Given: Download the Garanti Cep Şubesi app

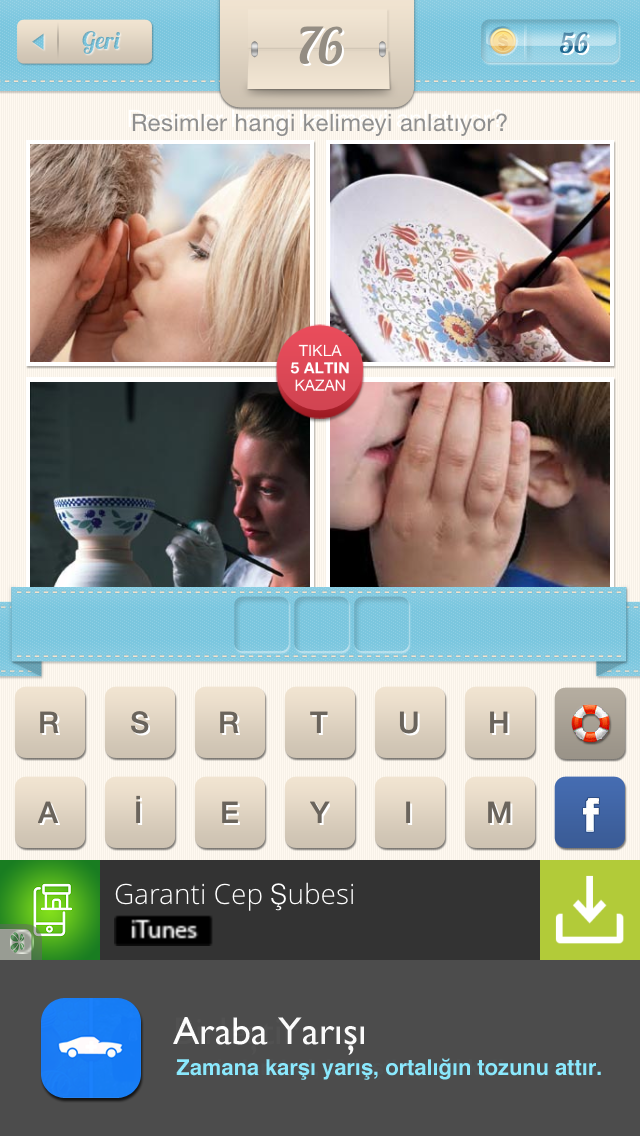Looking at the screenshot, I should pos(589,910).
